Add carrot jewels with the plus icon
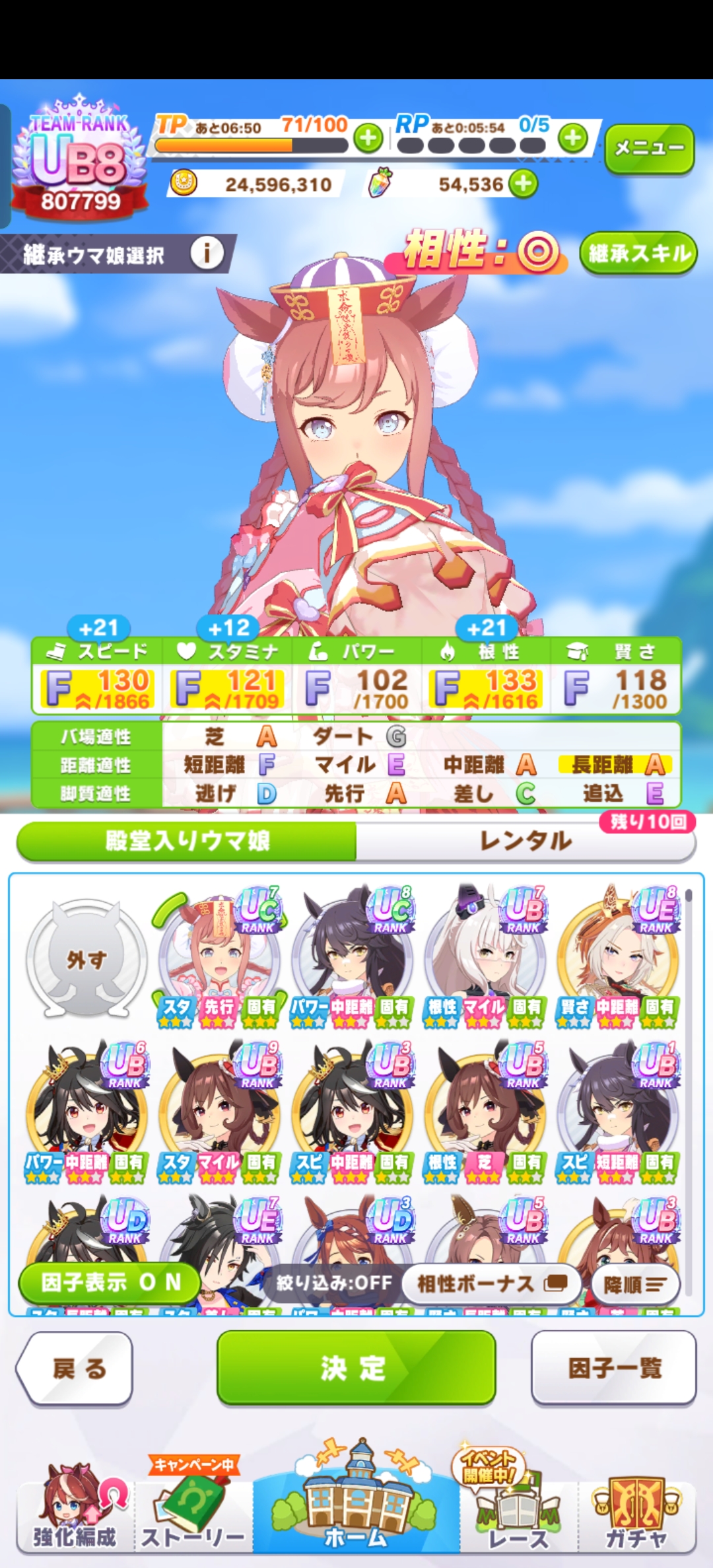 coord(524,184)
